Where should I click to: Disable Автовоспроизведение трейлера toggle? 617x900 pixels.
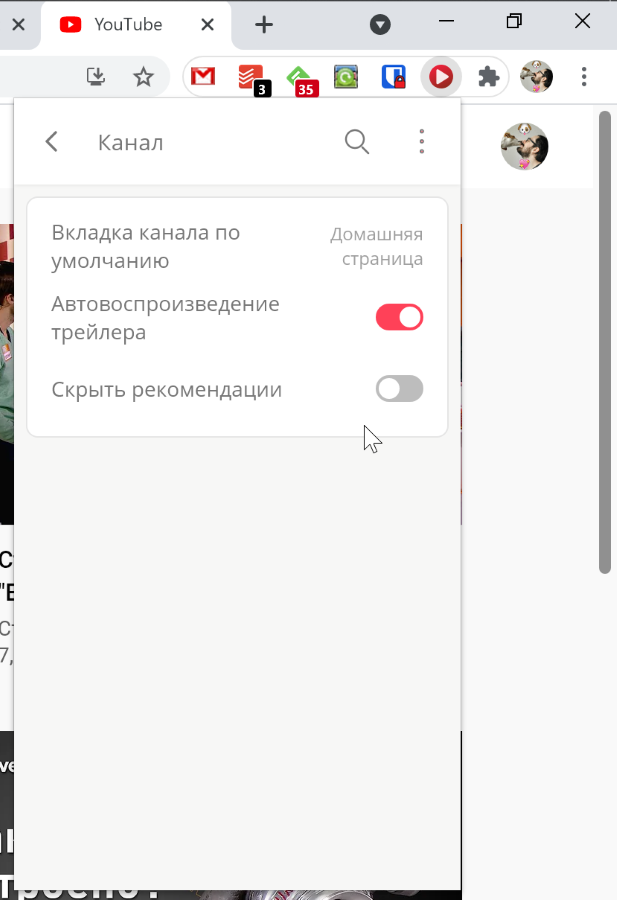click(x=400, y=318)
